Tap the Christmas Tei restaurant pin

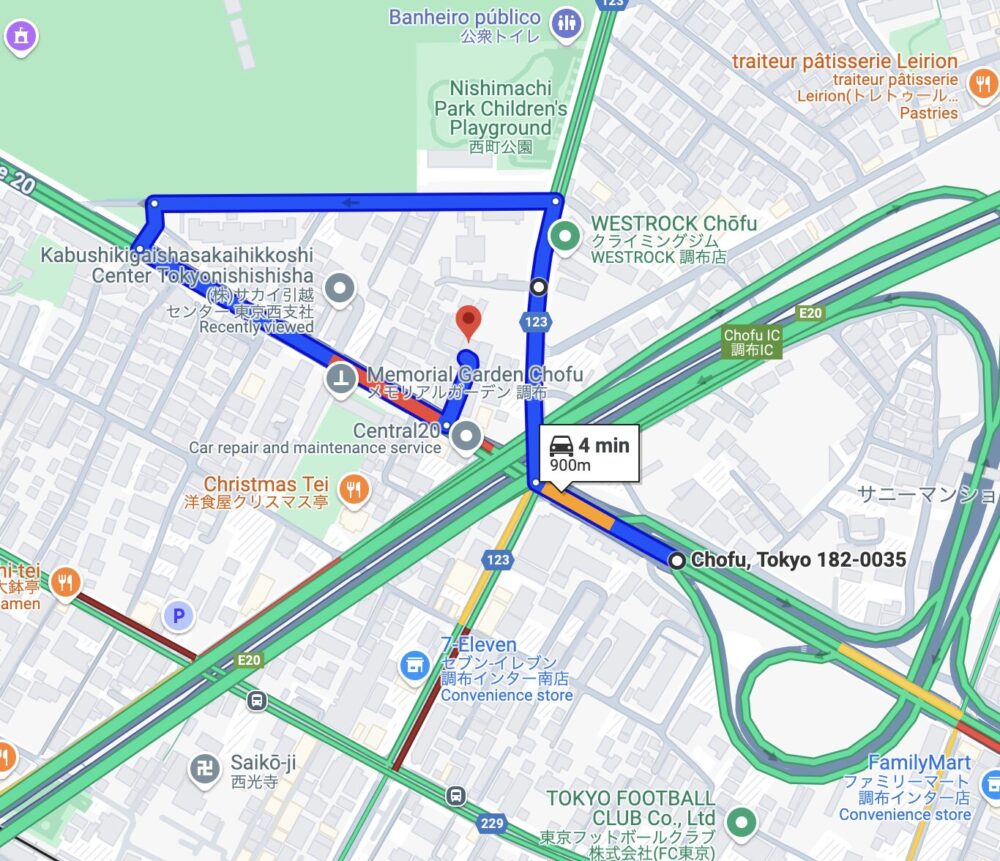coord(352,489)
